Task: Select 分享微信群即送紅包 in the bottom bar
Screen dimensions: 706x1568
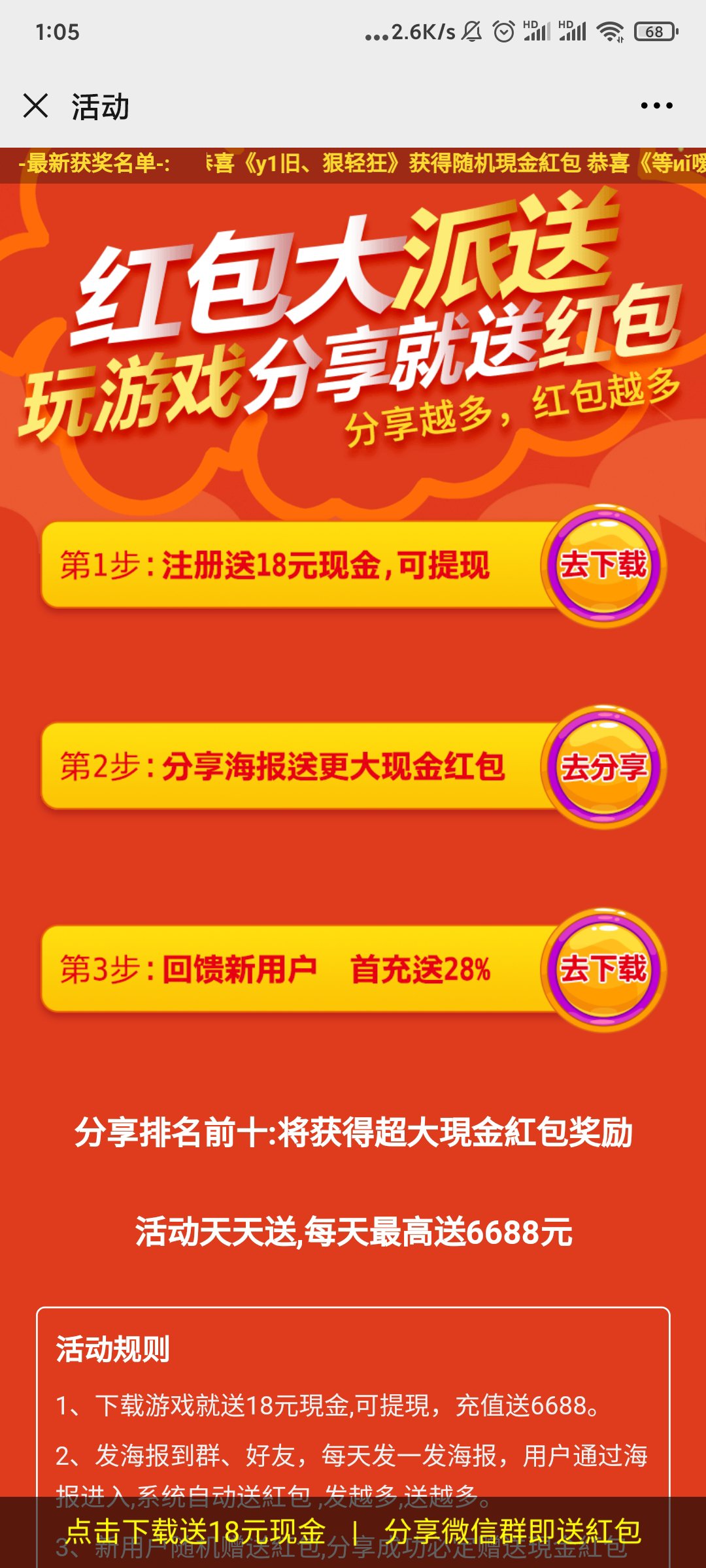Action: pyautogui.click(x=513, y=1531)
